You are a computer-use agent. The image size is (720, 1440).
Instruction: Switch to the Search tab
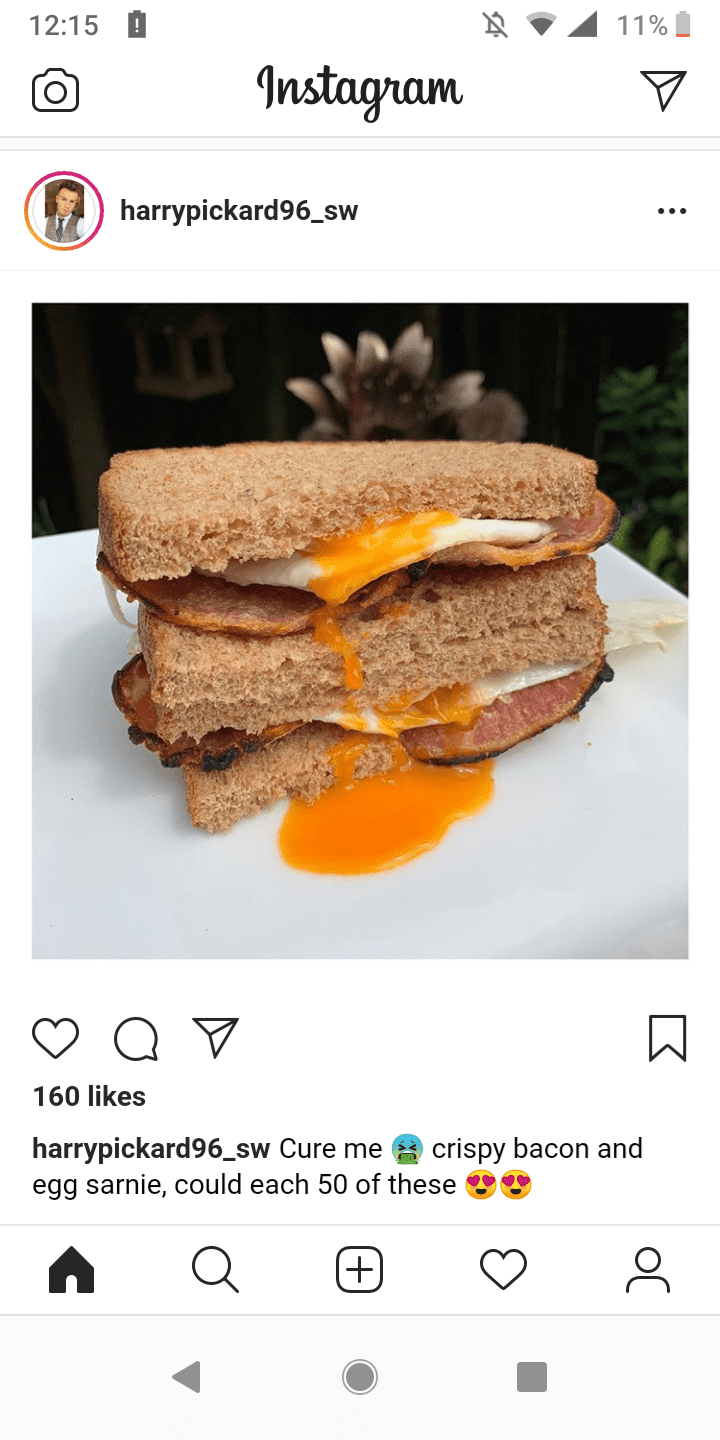click(x=215, y=1270)
